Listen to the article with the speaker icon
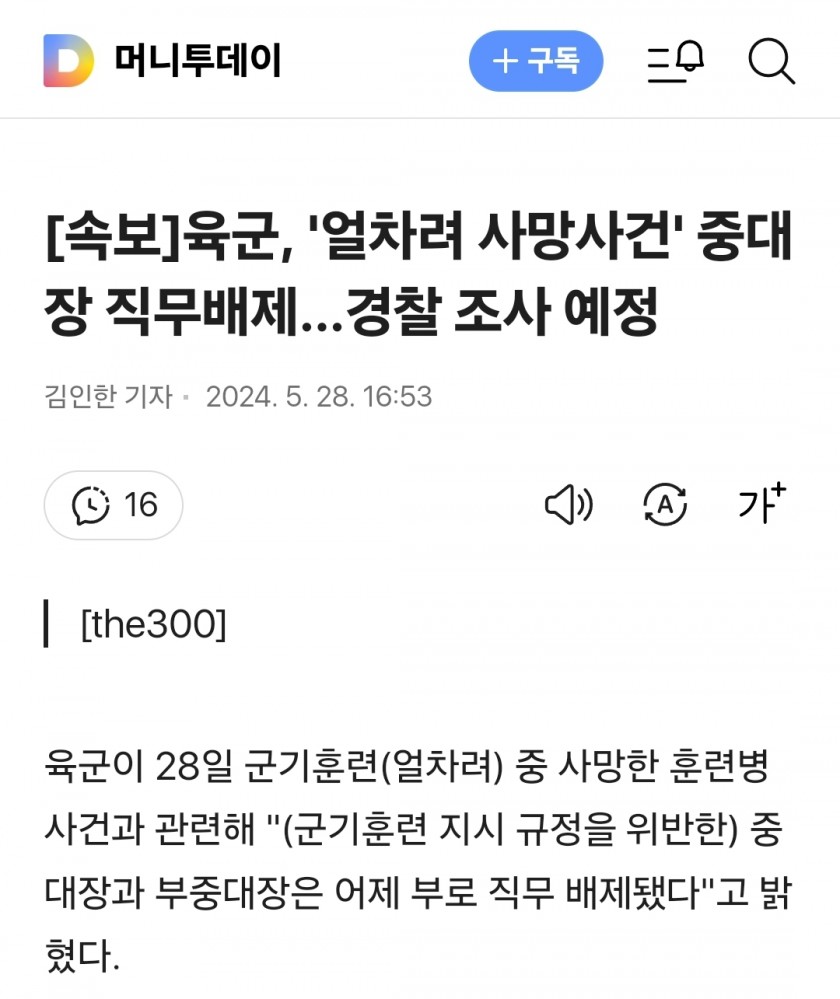 (568, 505)
